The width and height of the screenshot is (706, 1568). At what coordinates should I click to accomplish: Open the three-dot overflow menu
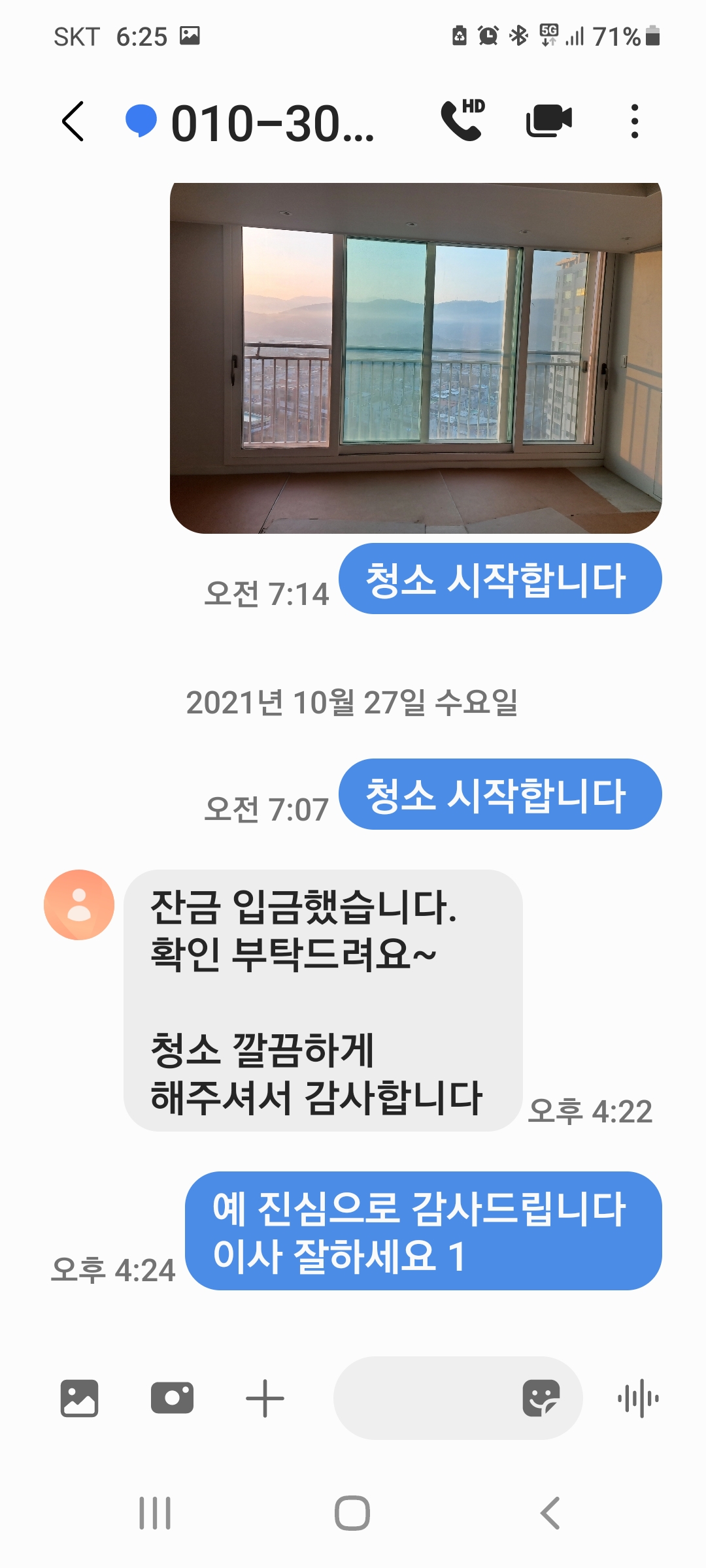click(x=634, y=121)
